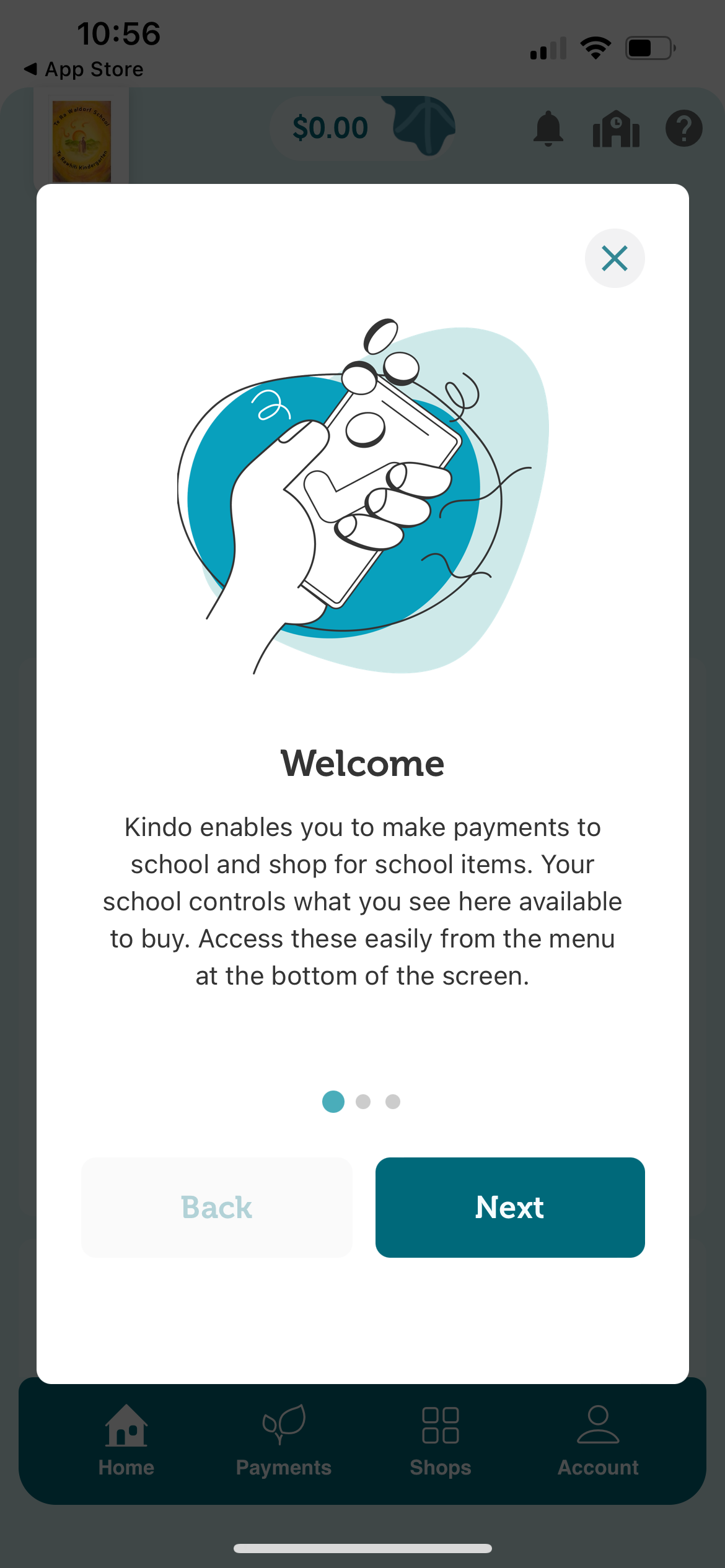Tap Next to continue the tour
Viewport: 725px width, 1568px height.
click(x=509, y=1207)
